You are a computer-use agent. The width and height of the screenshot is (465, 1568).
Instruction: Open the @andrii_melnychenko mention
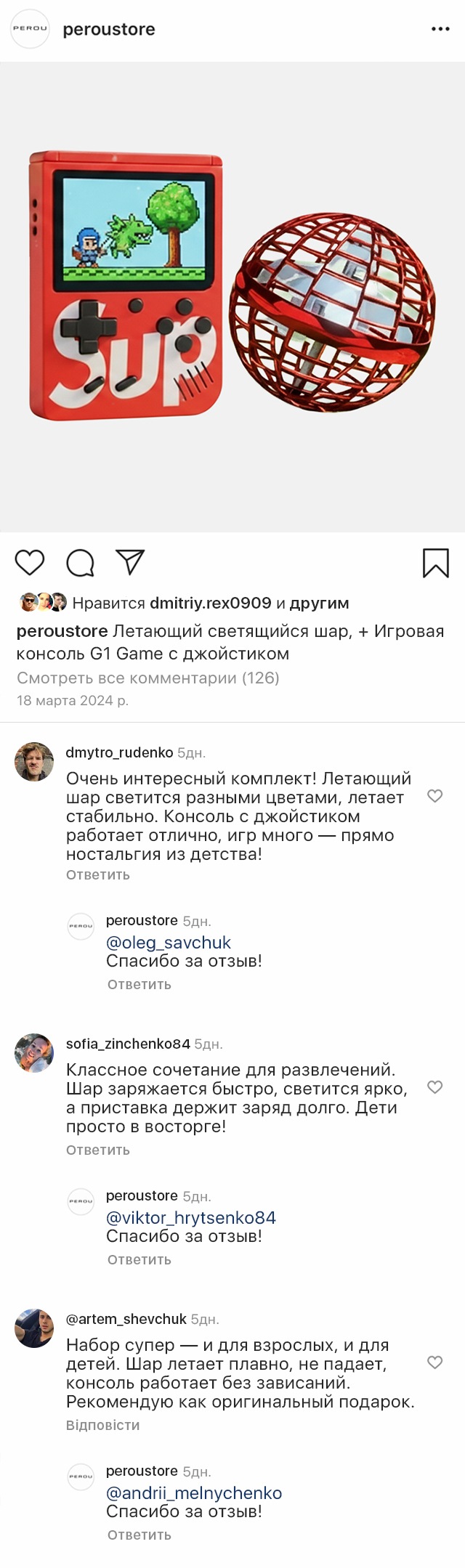pos(193,1492)
